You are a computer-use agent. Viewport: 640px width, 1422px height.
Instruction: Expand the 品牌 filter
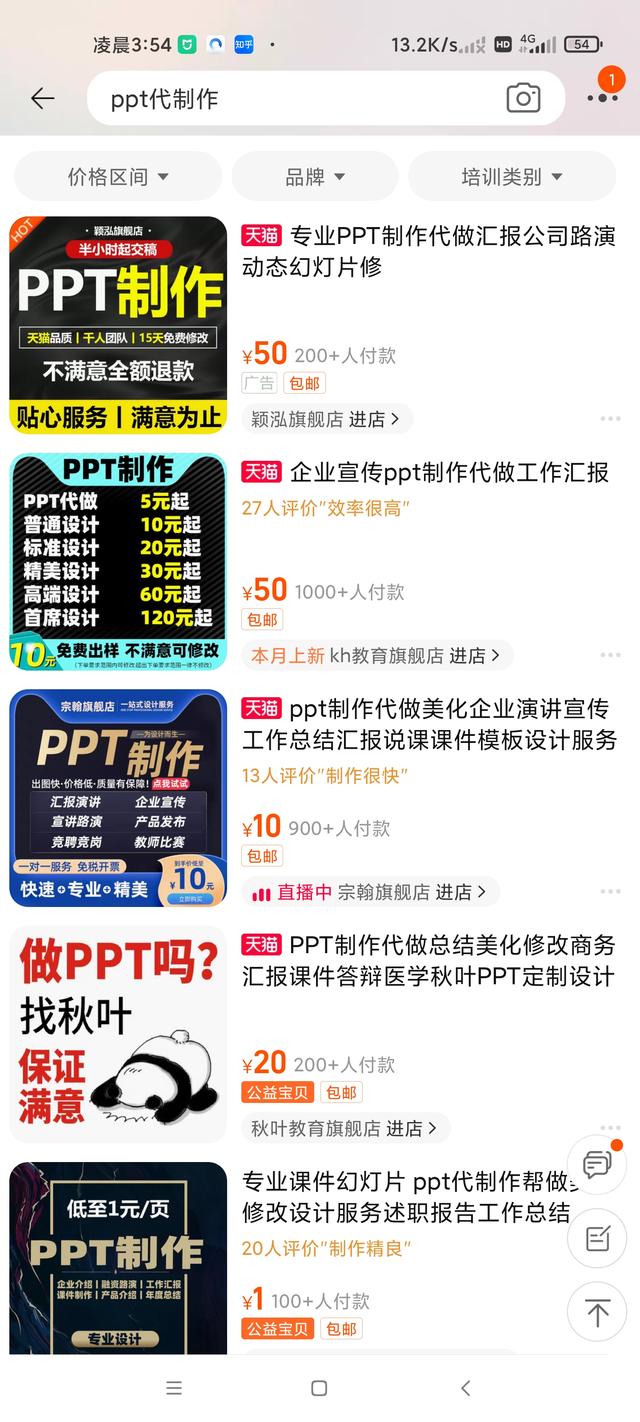pyautogui.click(x=315, y=177)
